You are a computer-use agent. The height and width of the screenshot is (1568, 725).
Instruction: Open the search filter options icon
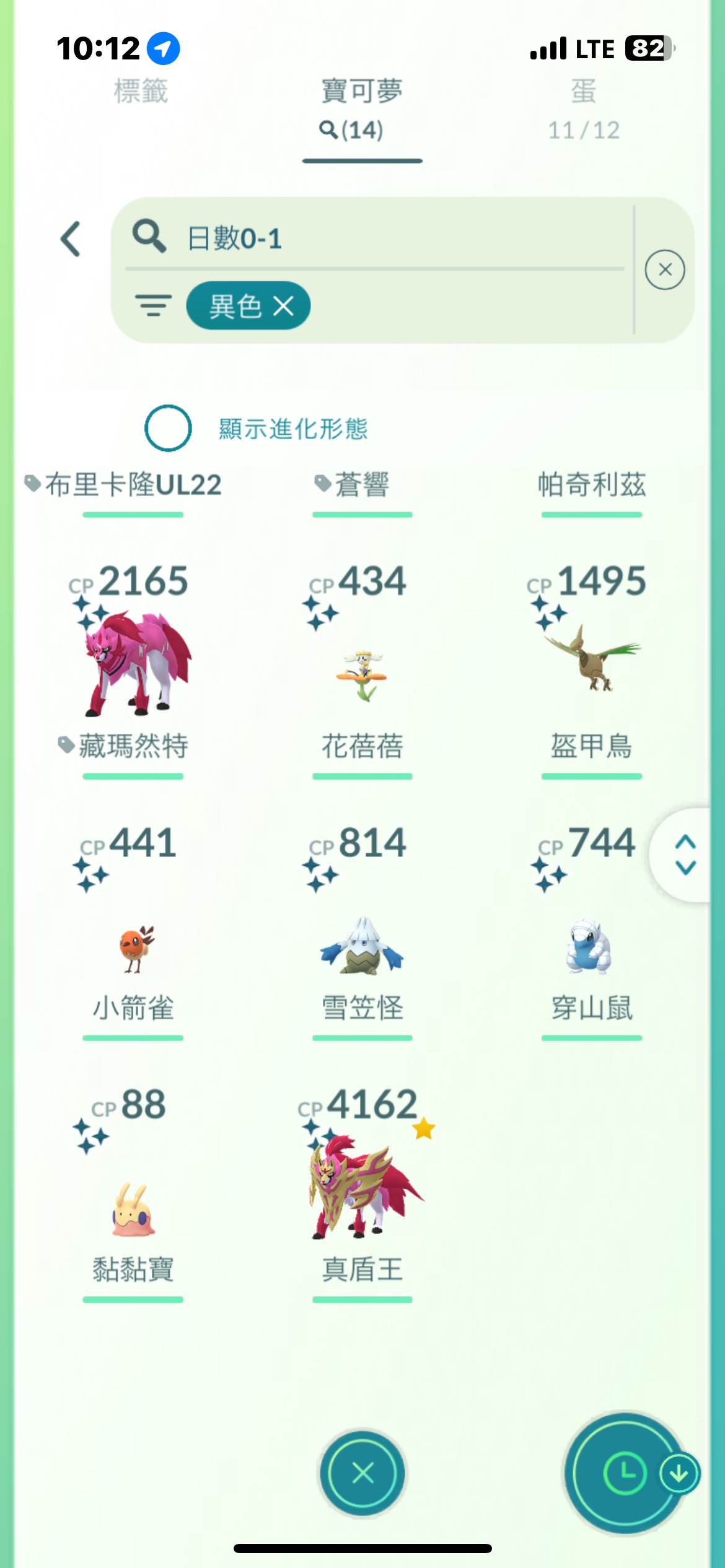[153, 305]
